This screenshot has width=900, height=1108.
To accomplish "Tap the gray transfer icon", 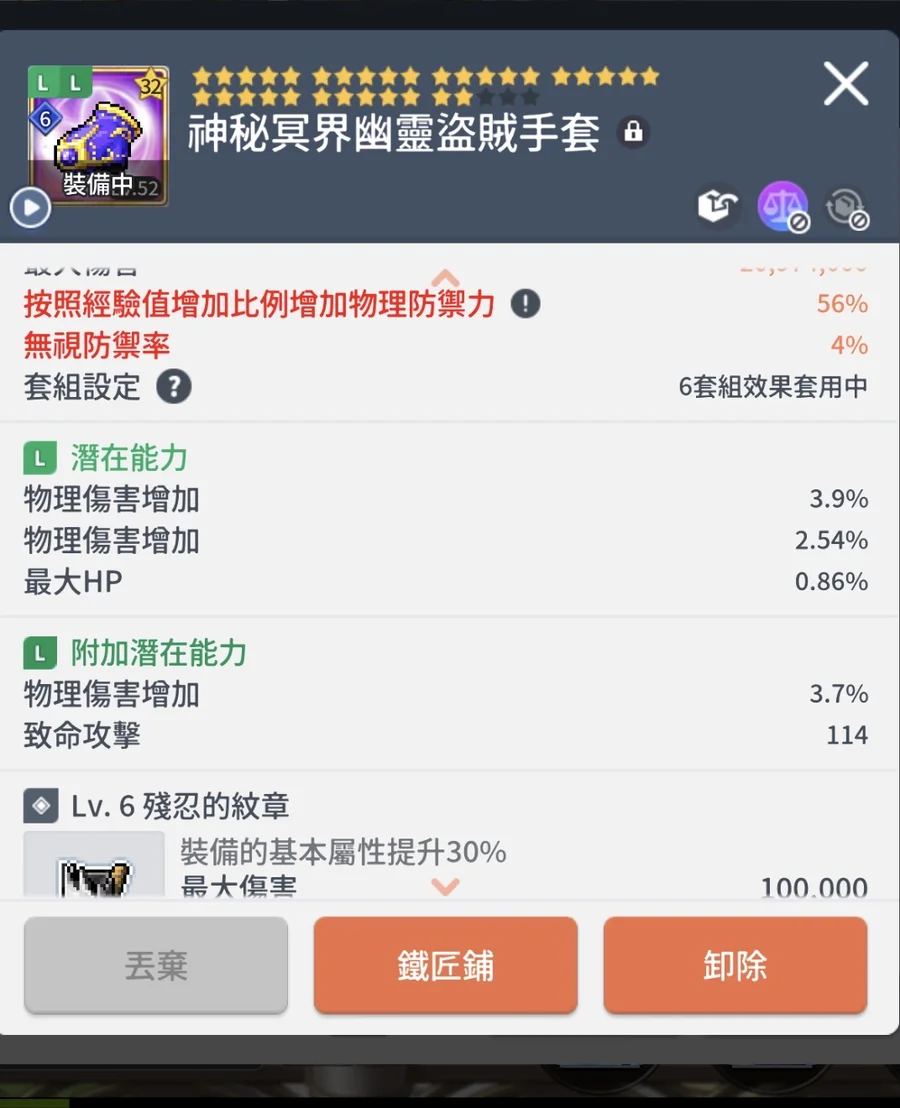I will coord(846,207).
